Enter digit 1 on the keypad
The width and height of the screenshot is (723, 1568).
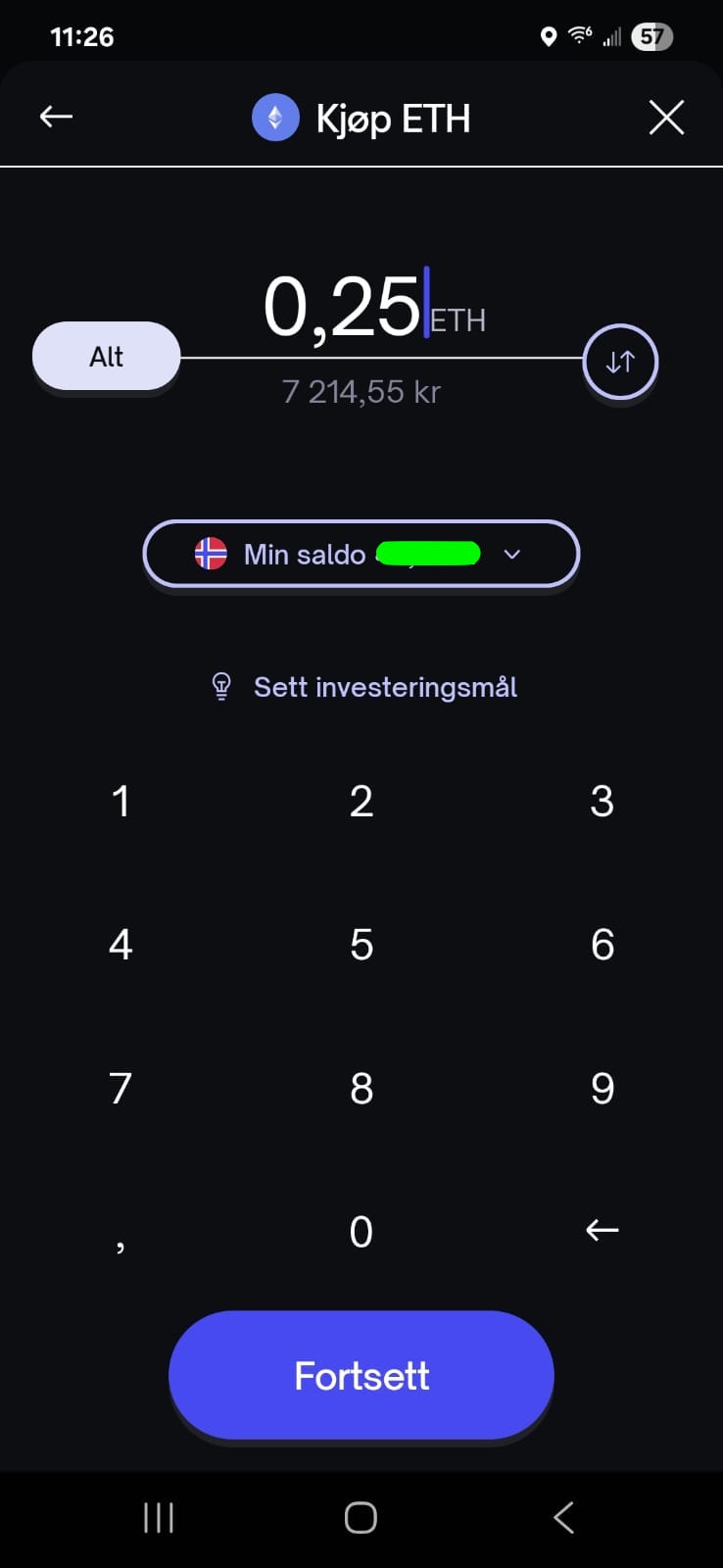[x=120, y=802]
